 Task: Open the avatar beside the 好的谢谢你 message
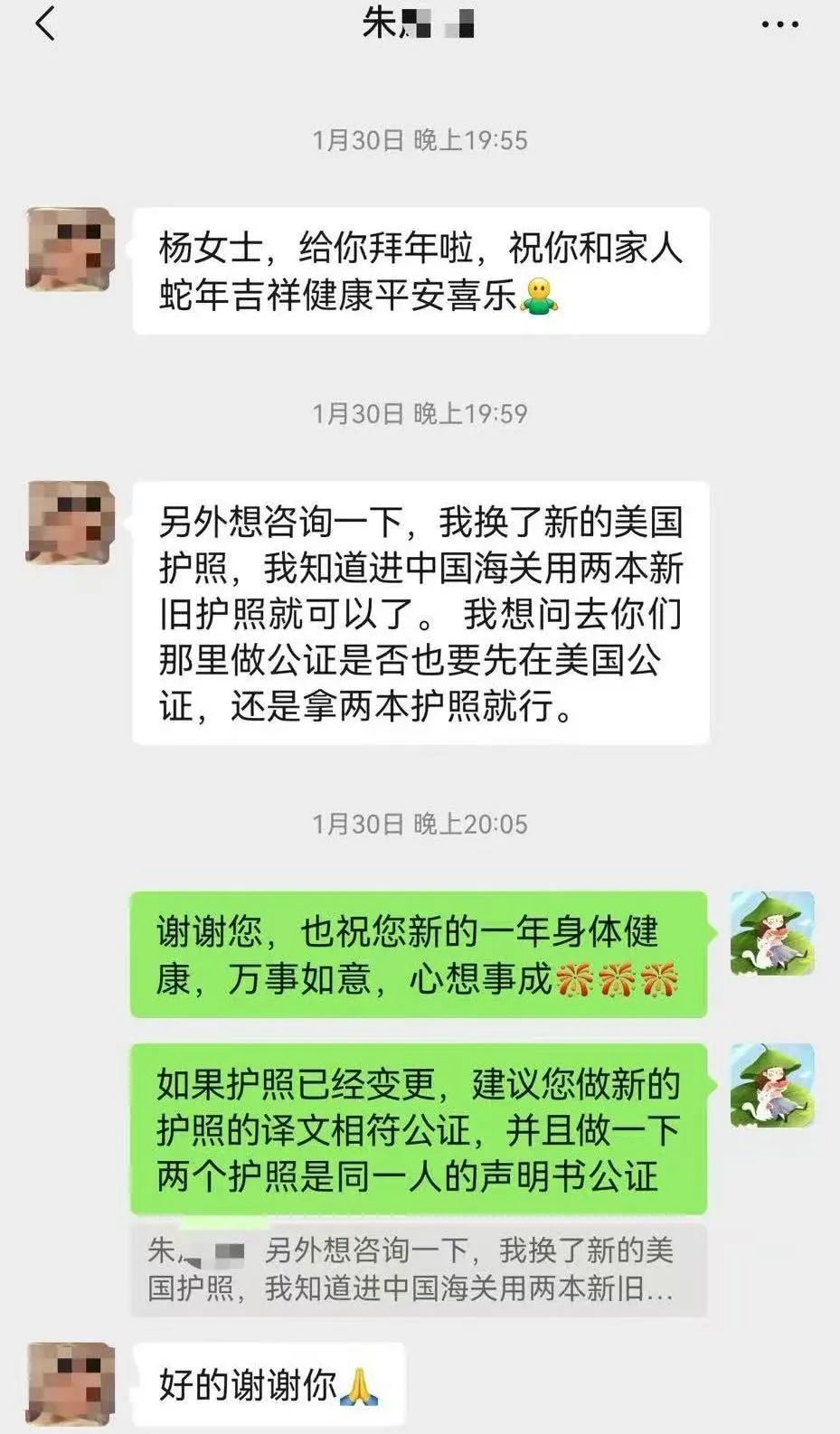71,1384
